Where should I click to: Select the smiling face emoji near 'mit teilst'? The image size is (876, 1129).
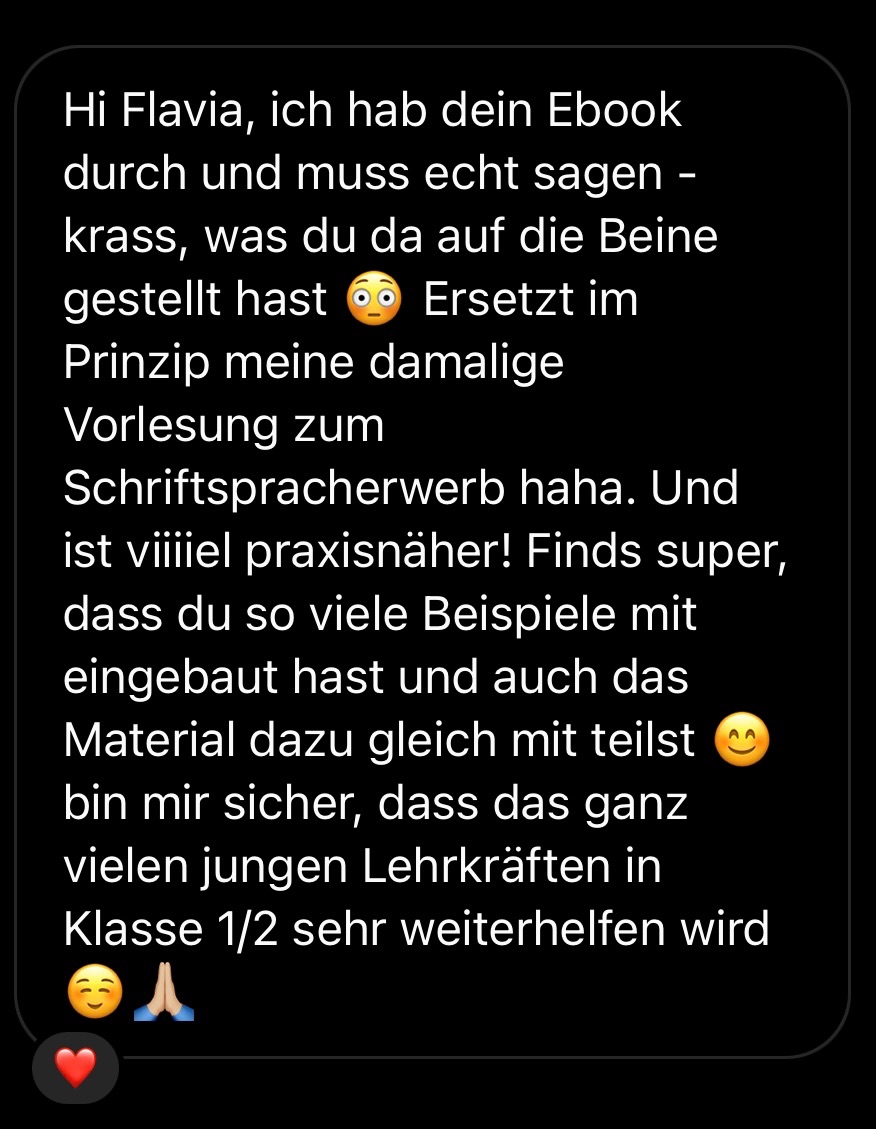(x=741, y=739)
